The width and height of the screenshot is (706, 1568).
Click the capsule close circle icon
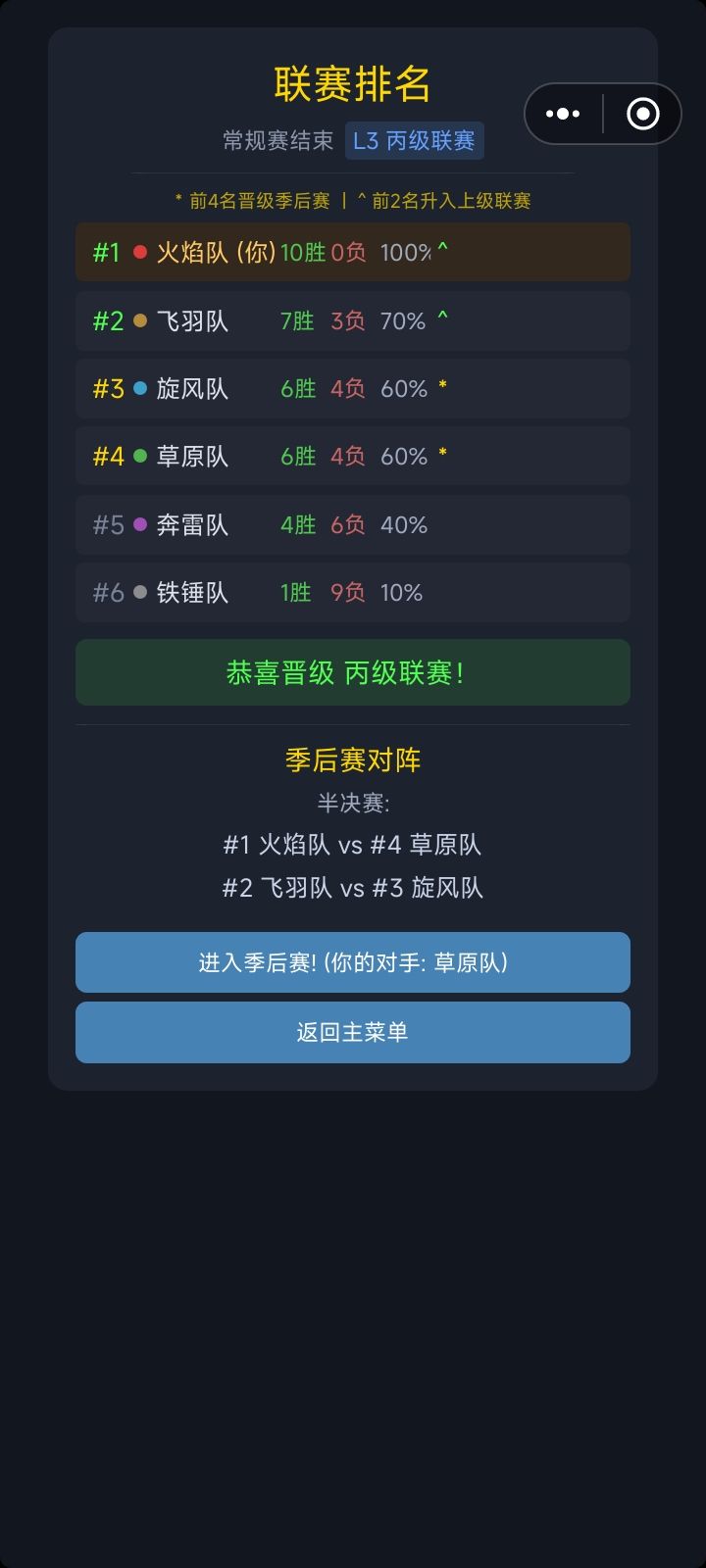pyautogui.click(x=642, y=115)
